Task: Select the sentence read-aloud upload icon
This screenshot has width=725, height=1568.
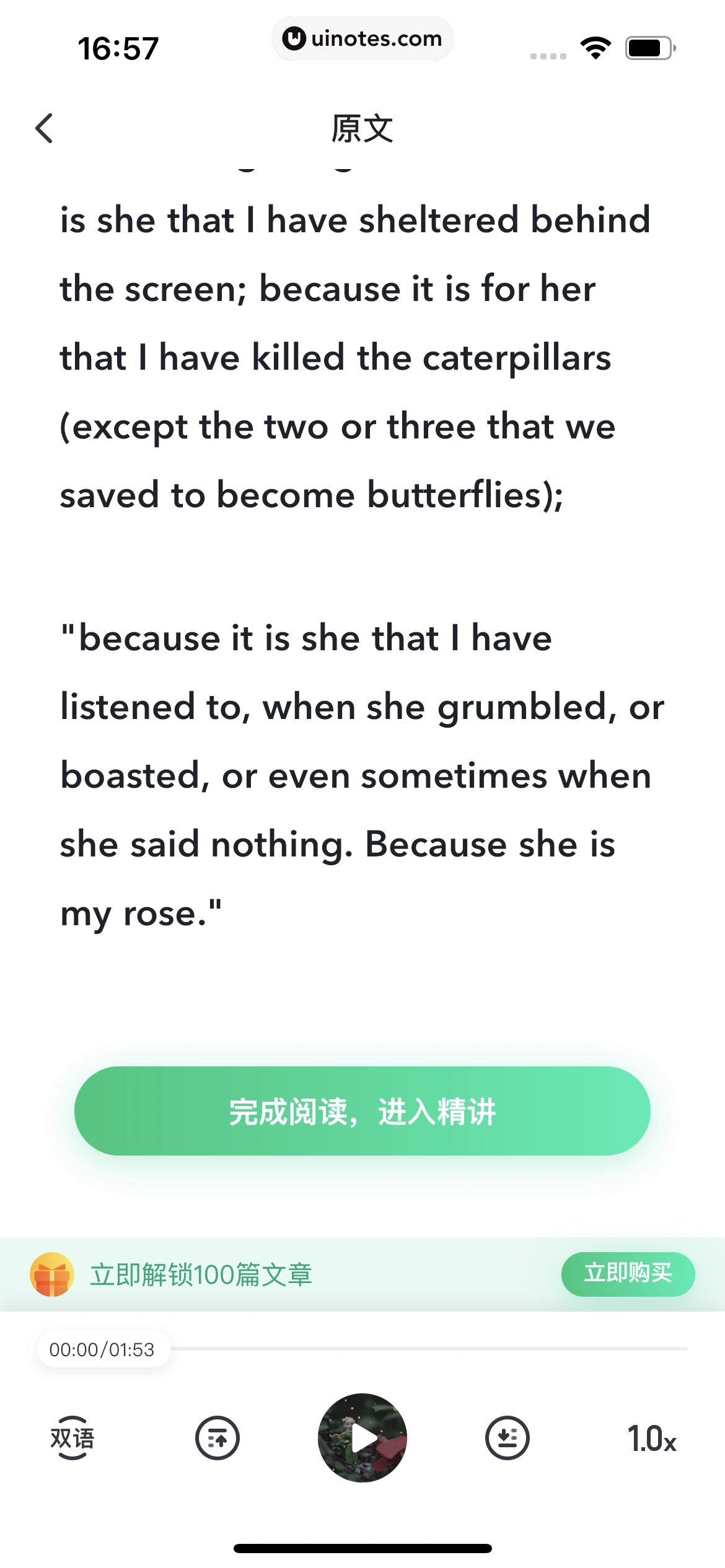Action: 217,1438
